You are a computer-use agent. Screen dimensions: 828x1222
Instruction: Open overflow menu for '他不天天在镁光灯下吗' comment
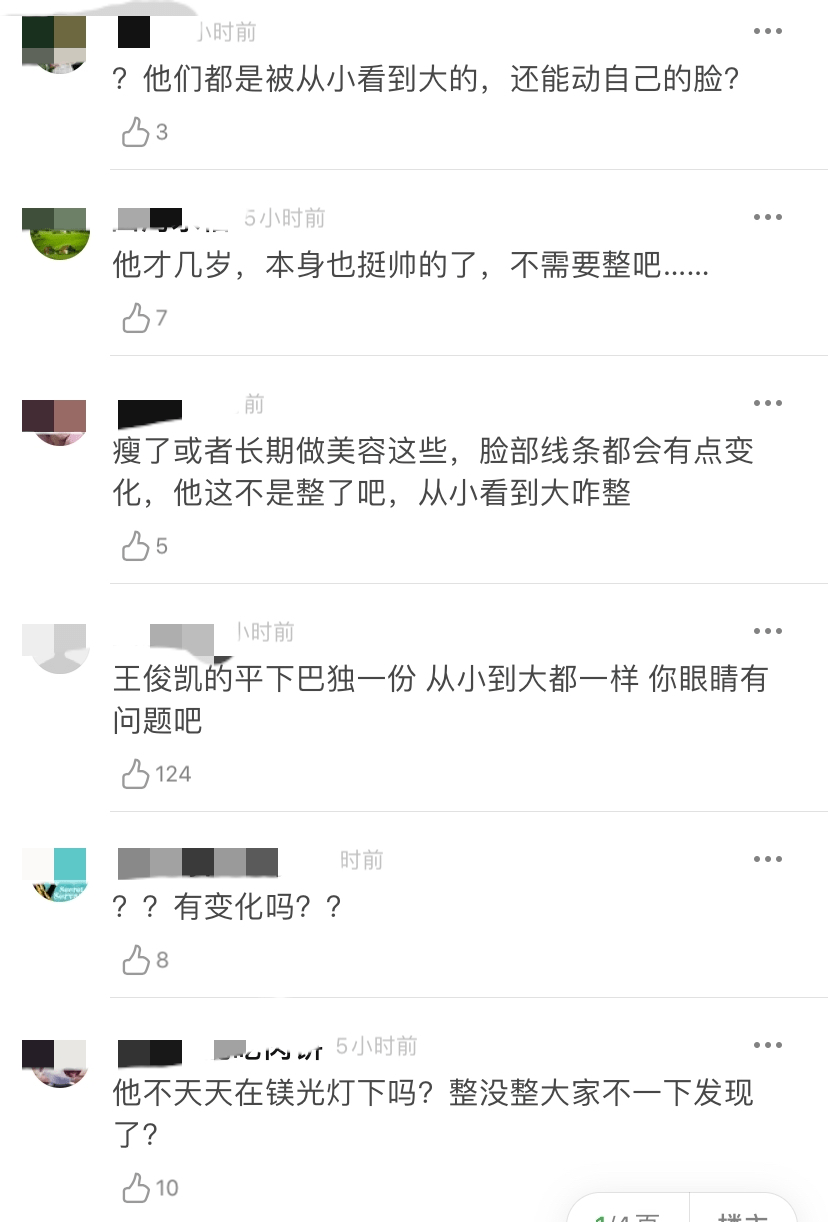coord(767,1045)
